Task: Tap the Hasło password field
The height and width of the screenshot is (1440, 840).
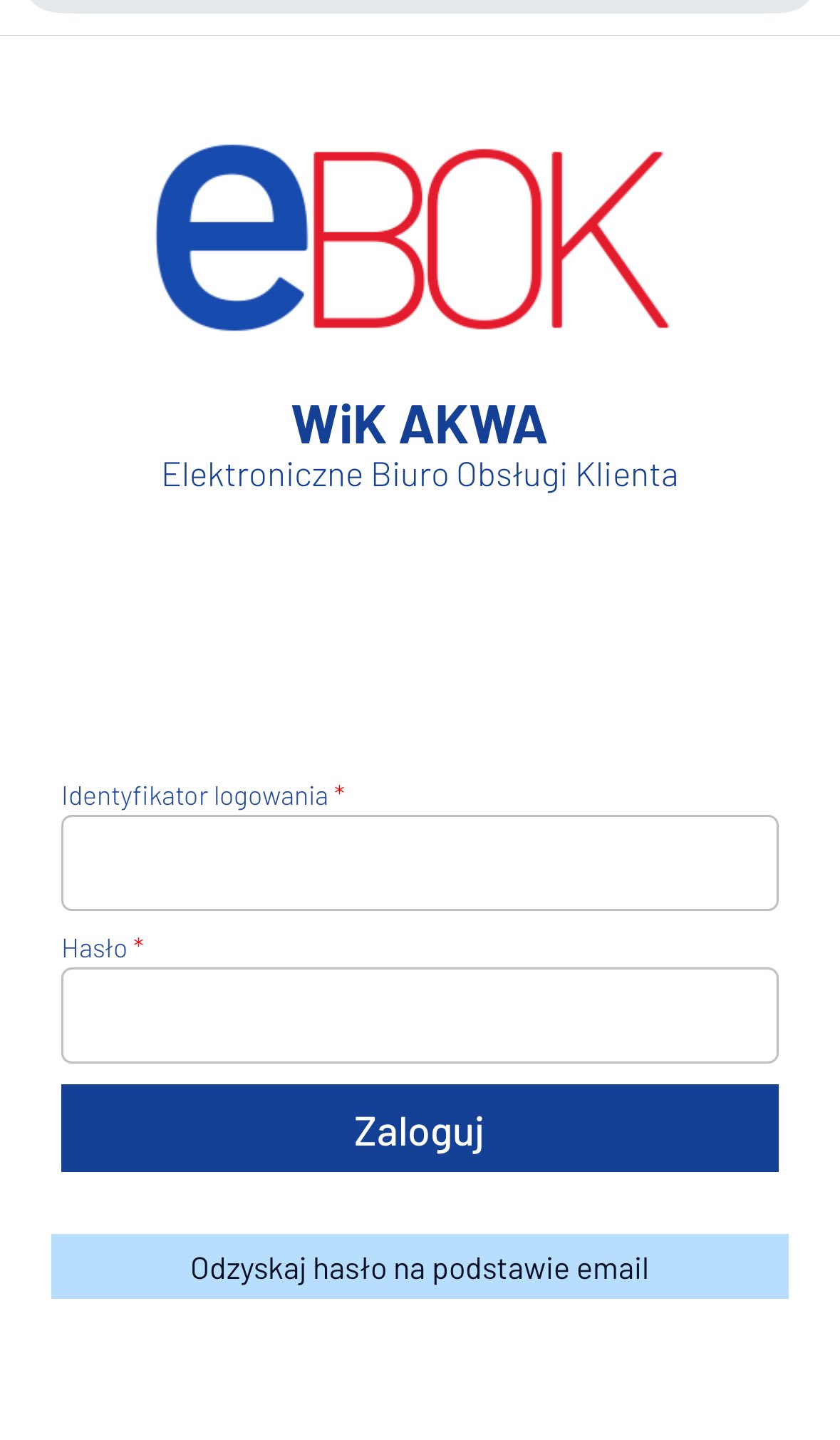Action: [420, 1015]
